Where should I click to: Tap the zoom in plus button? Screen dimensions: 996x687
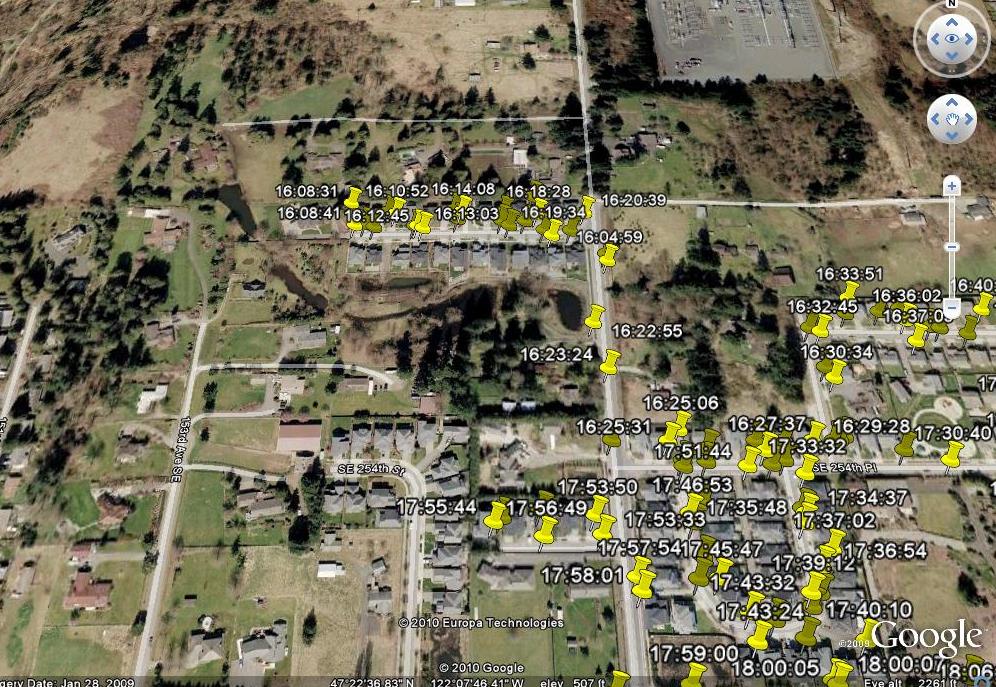(952, 186)
